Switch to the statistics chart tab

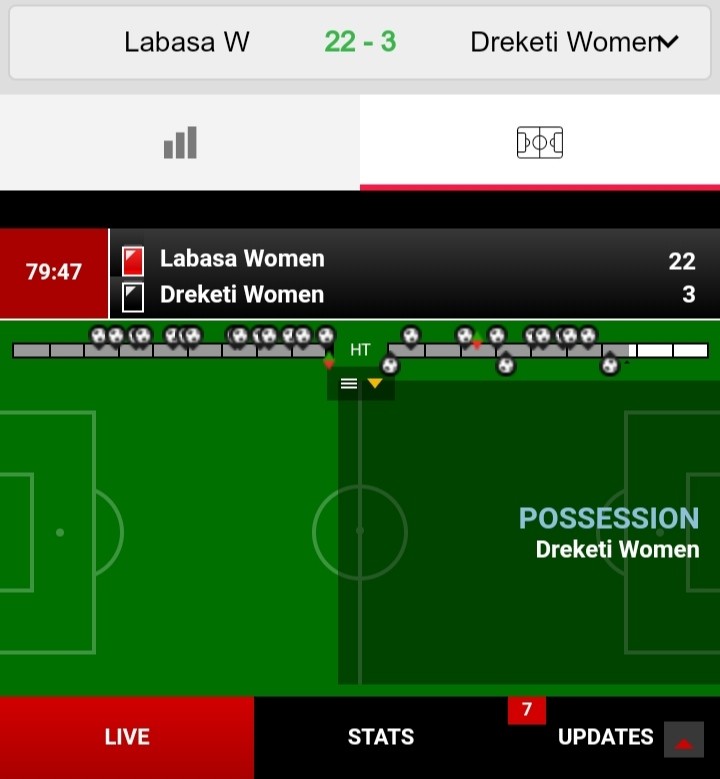pyautogui.click(x=180, y=143)
